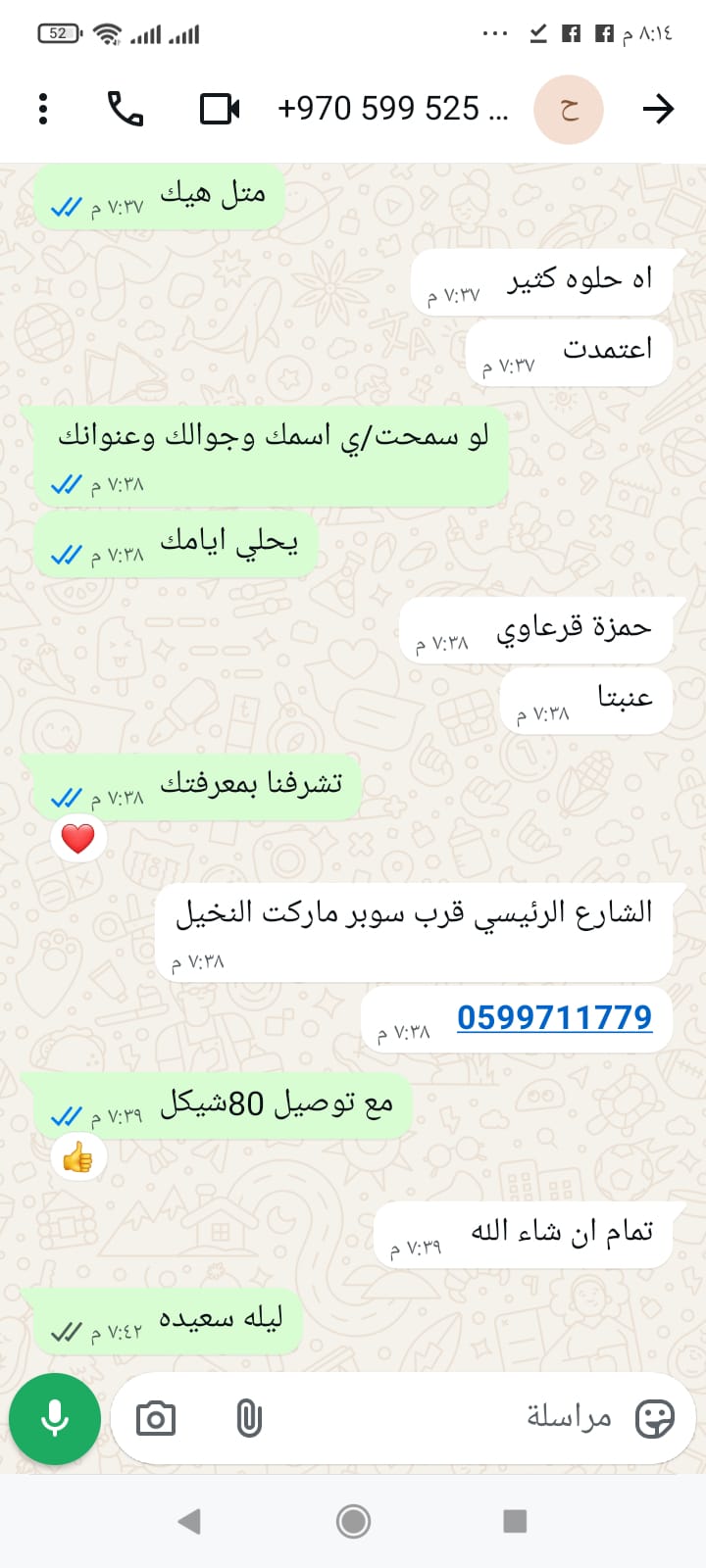Open the emoji and sticker picker
Image resolution: width=706 pixels, height=1568 pixels.
click(x=655, y=1418)
